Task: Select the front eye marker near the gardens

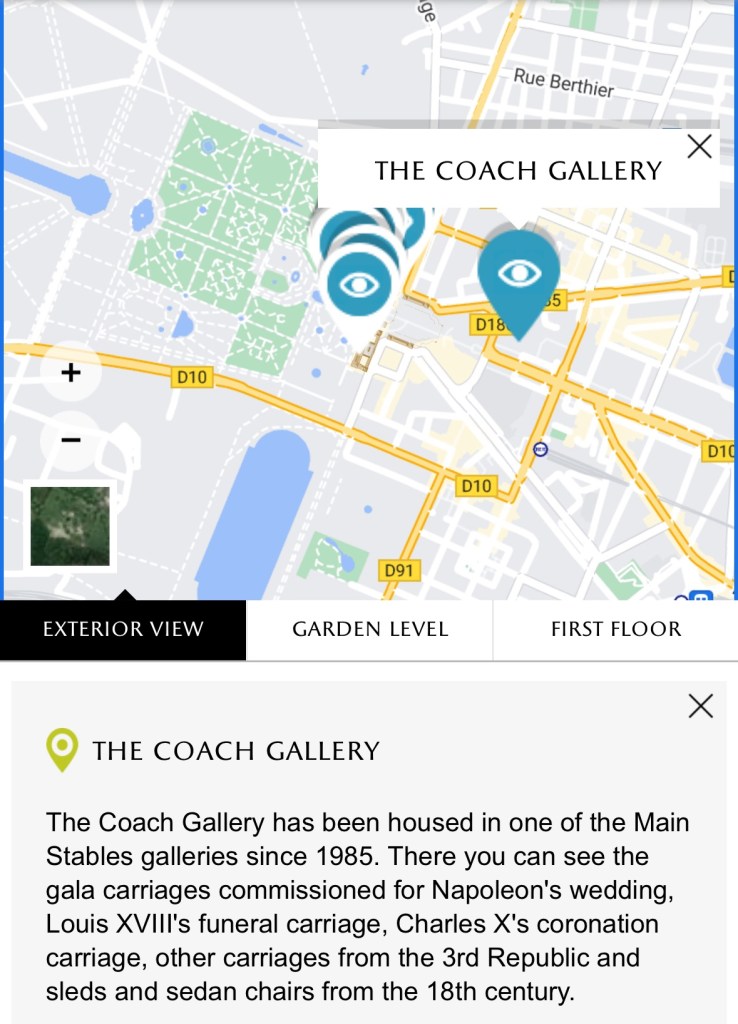Action: pyautogui.click(x=359, y=285)
